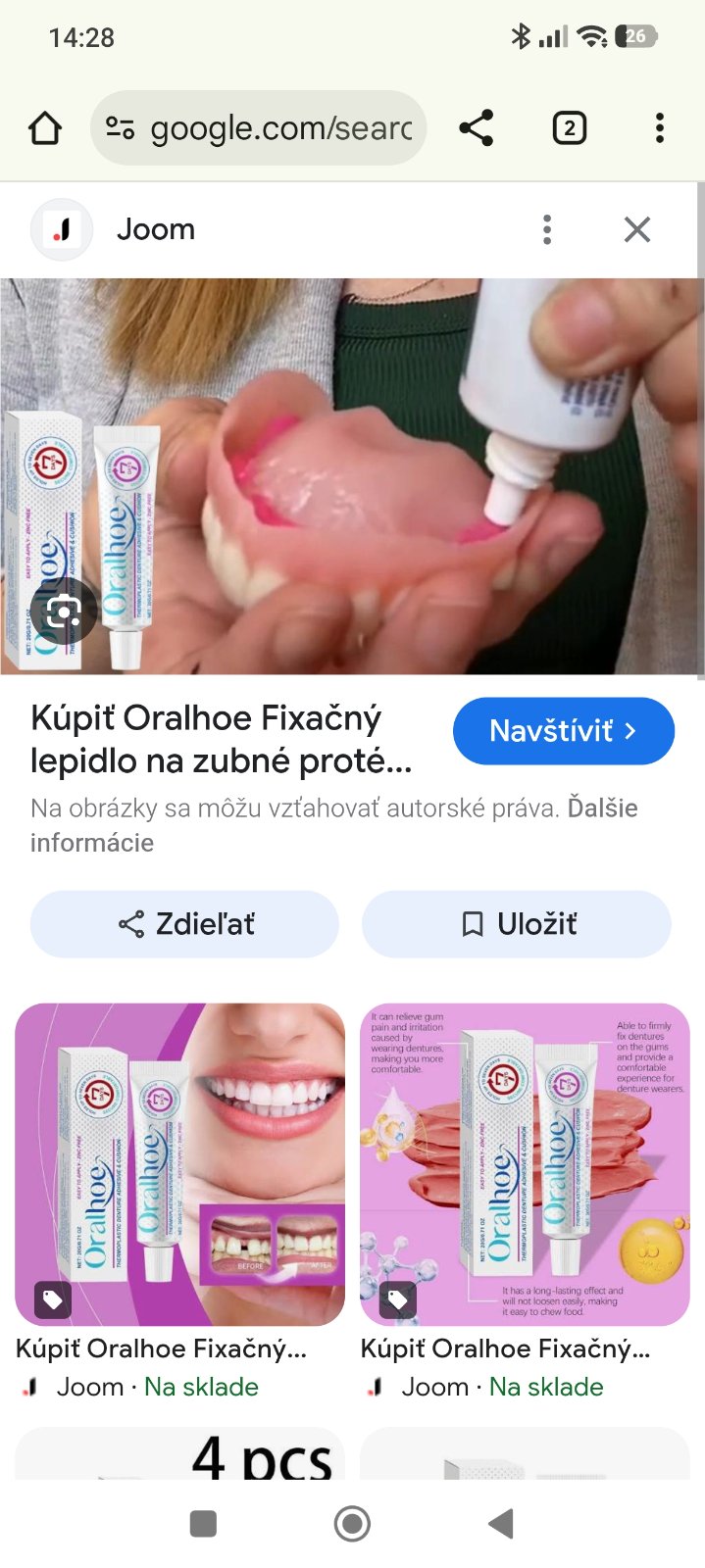Tap the Navštíviť button

[x=563, y=731]
